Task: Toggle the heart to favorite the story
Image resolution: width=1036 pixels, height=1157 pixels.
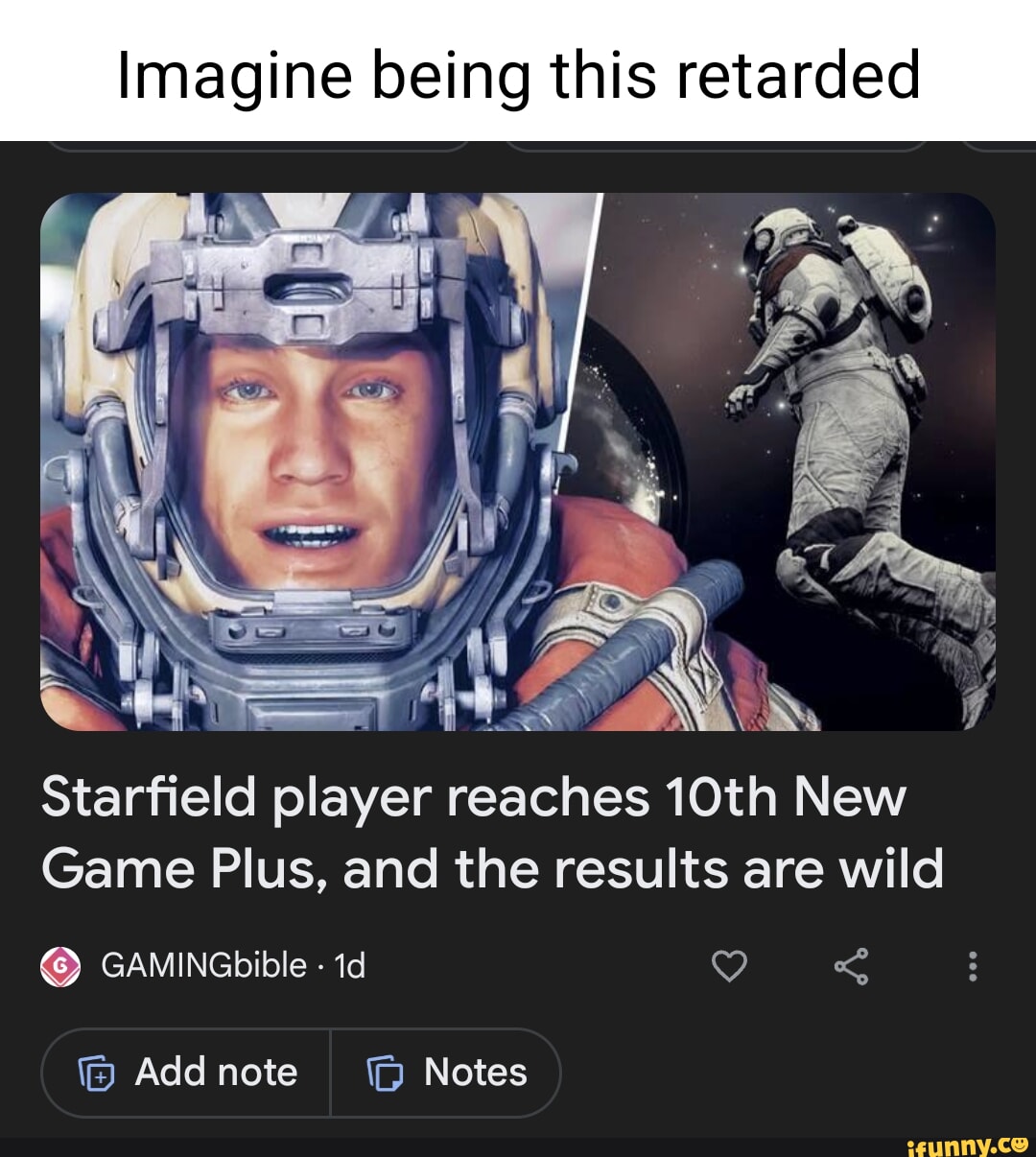Action: (x=729, y=966)
